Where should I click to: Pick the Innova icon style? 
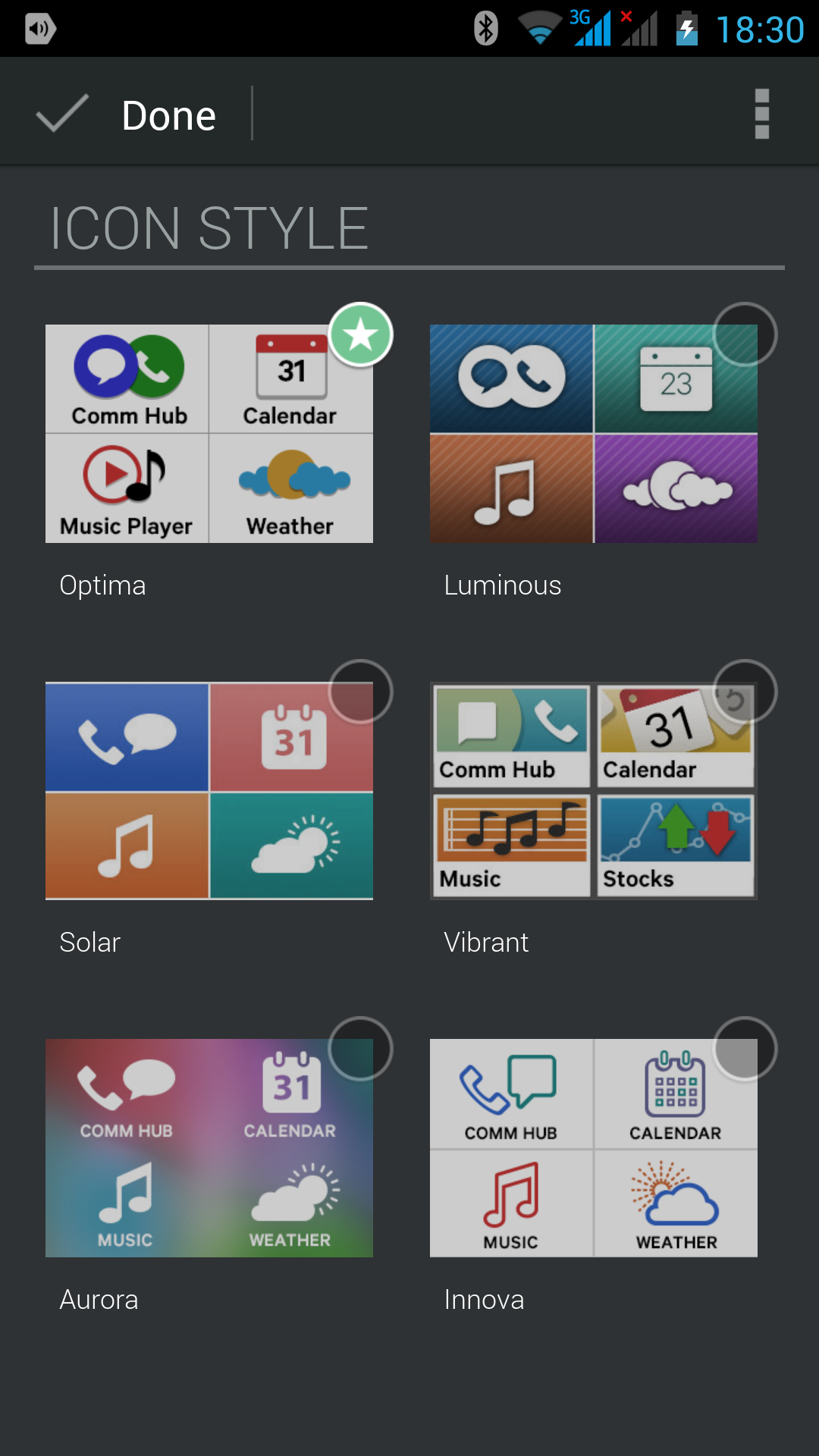coord(593,1148)
